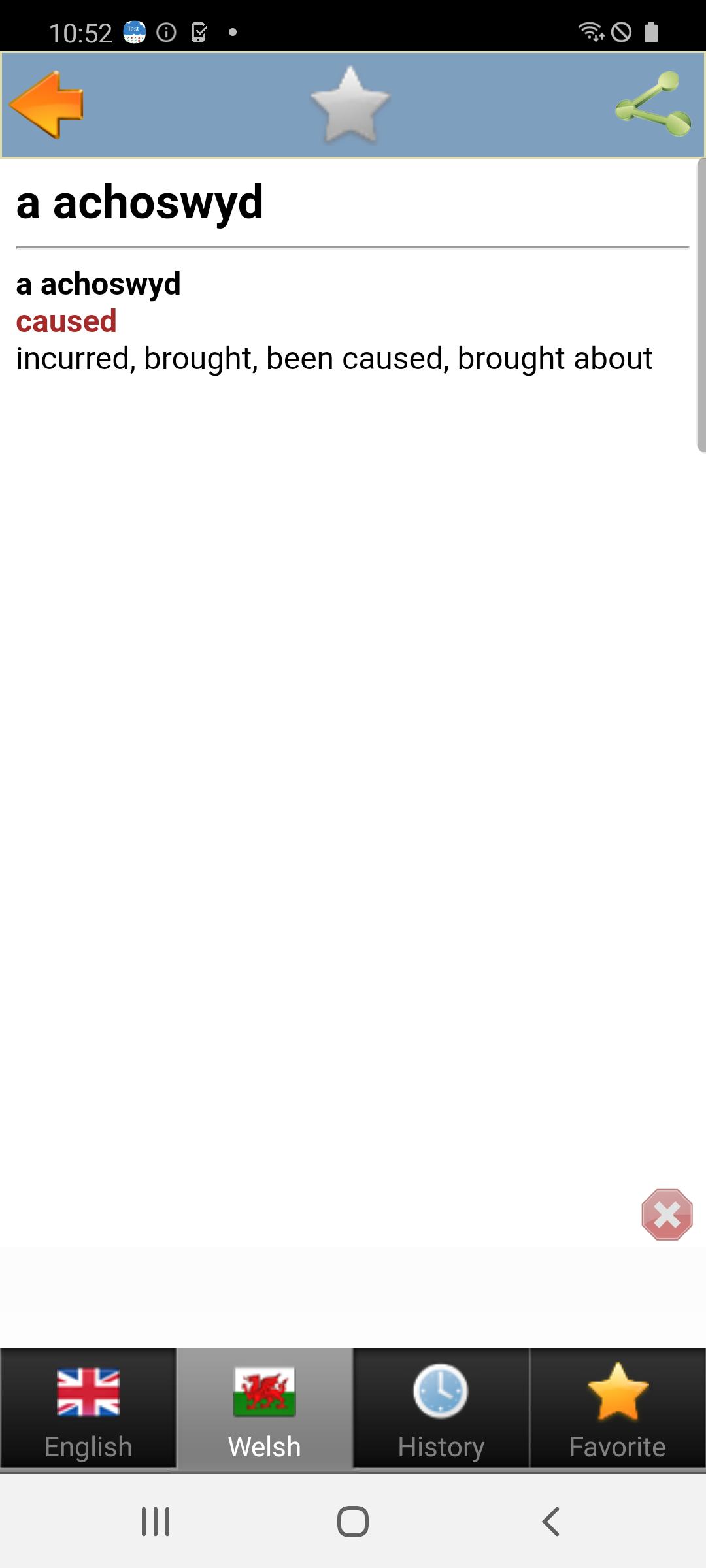Open the Favorite tab
706x1568 pixels.
click(618, 1408)
